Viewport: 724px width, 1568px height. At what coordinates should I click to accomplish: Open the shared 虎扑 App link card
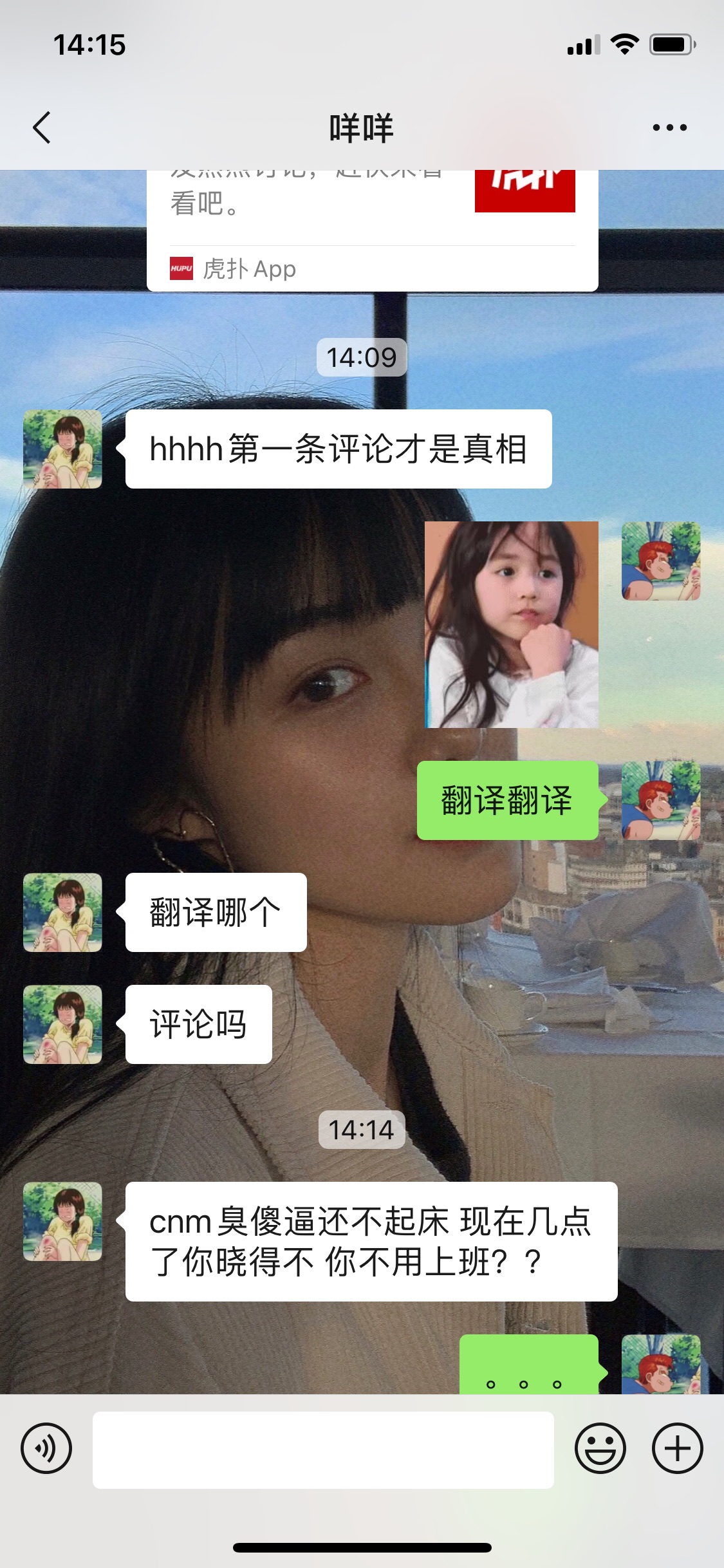373,230
